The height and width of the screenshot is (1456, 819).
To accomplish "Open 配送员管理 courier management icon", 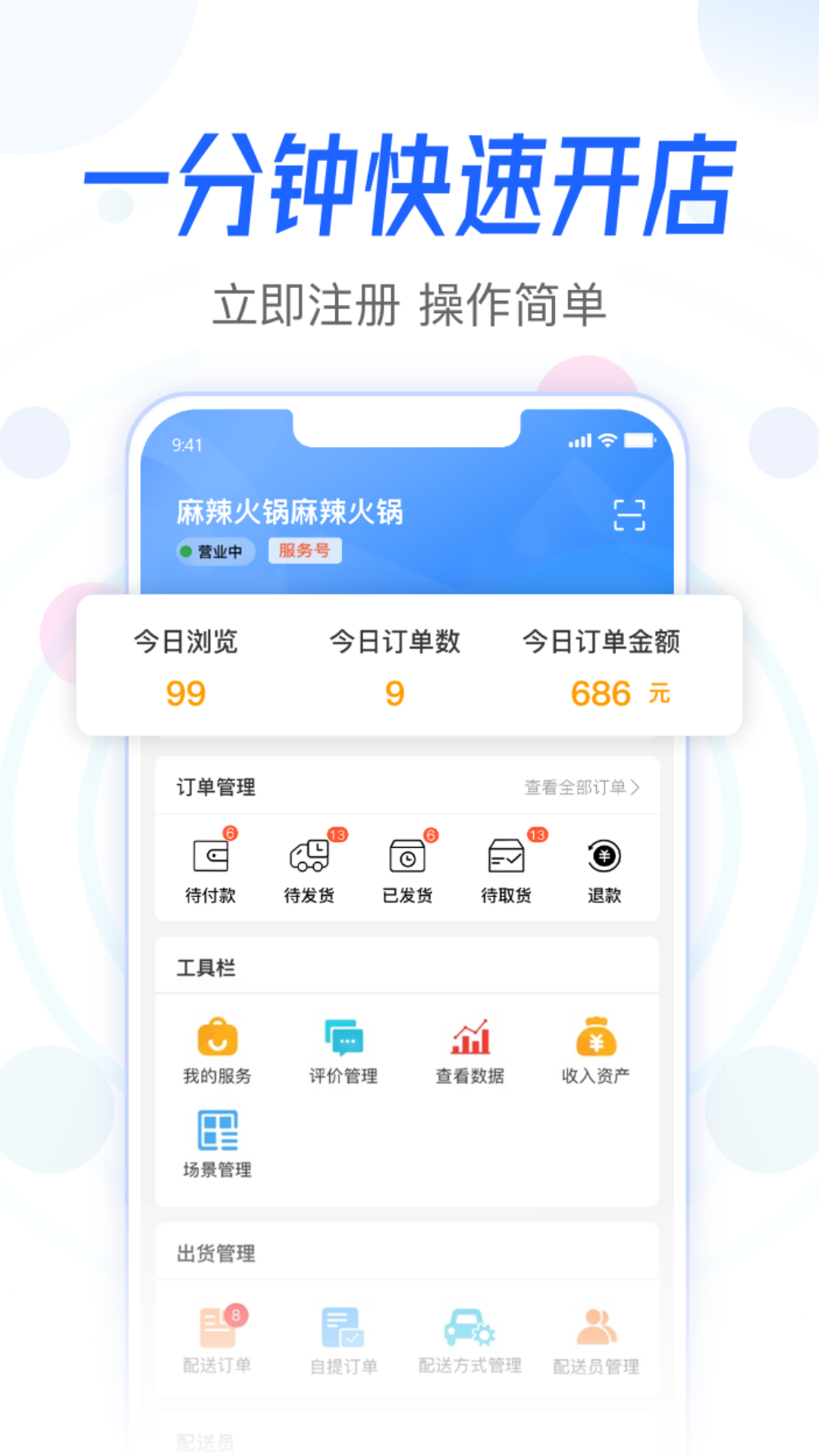I will [598, 1329].
